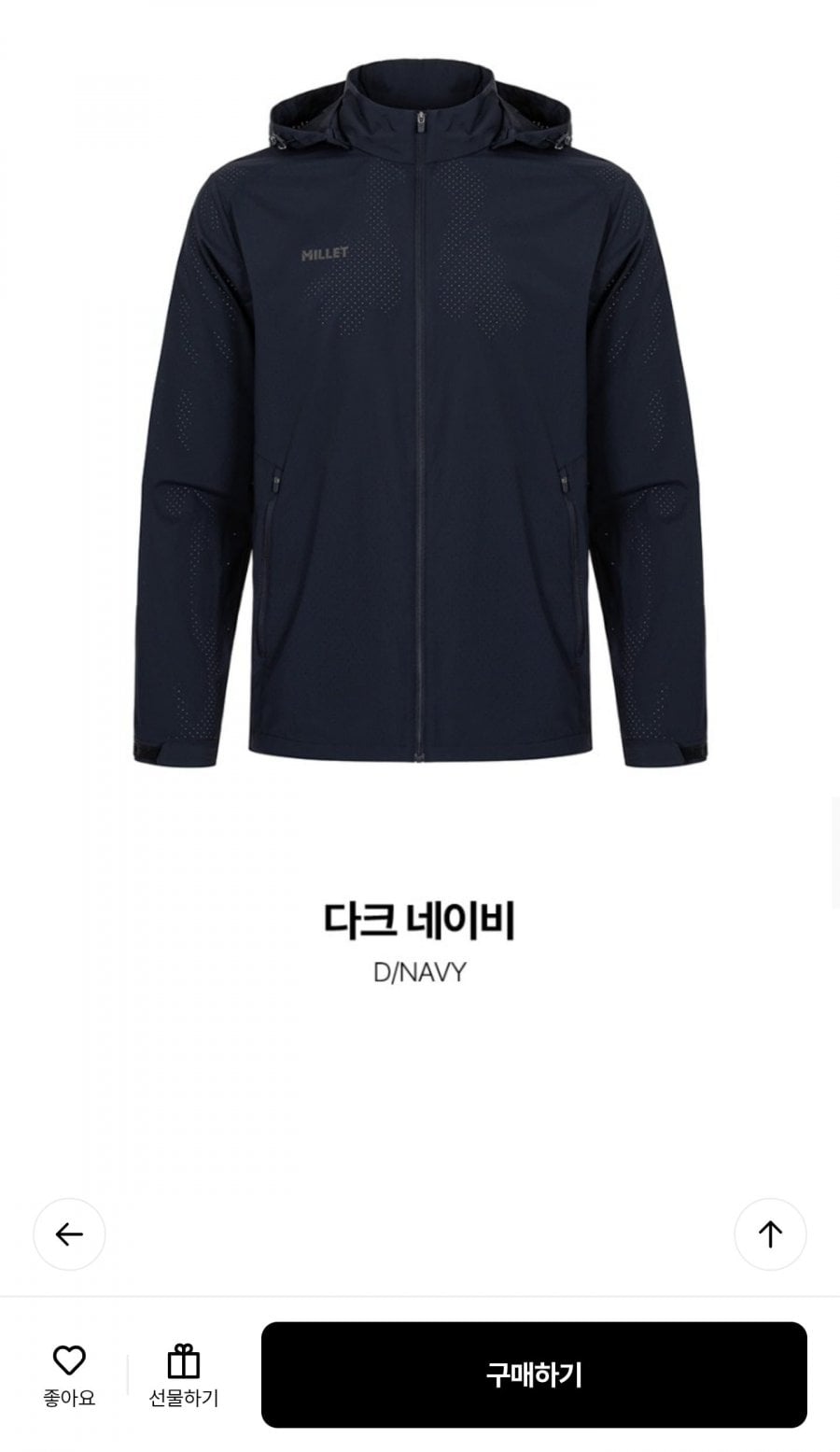Like this product with the 좋아요 heart
Viewport: 840px width, 1452px height.
click(x=69, y=1374)
